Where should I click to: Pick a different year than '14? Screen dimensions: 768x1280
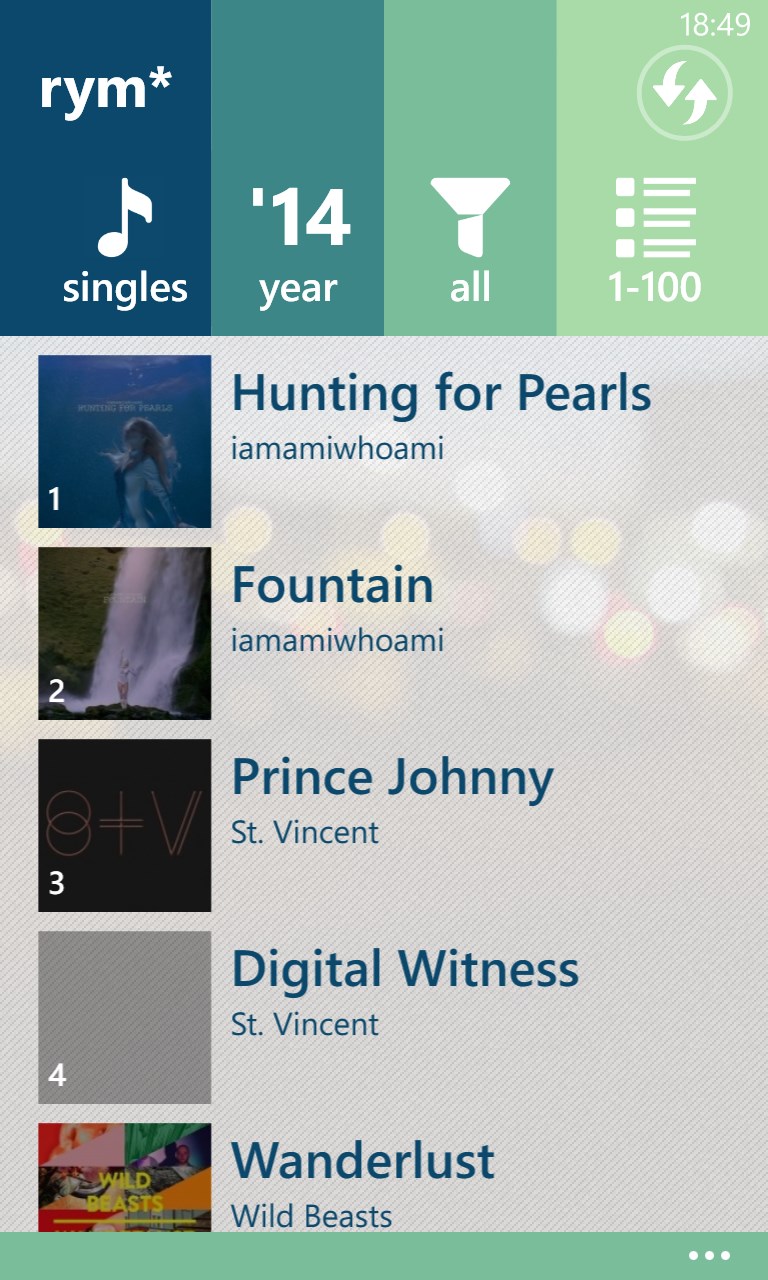[x=298, y=243]
